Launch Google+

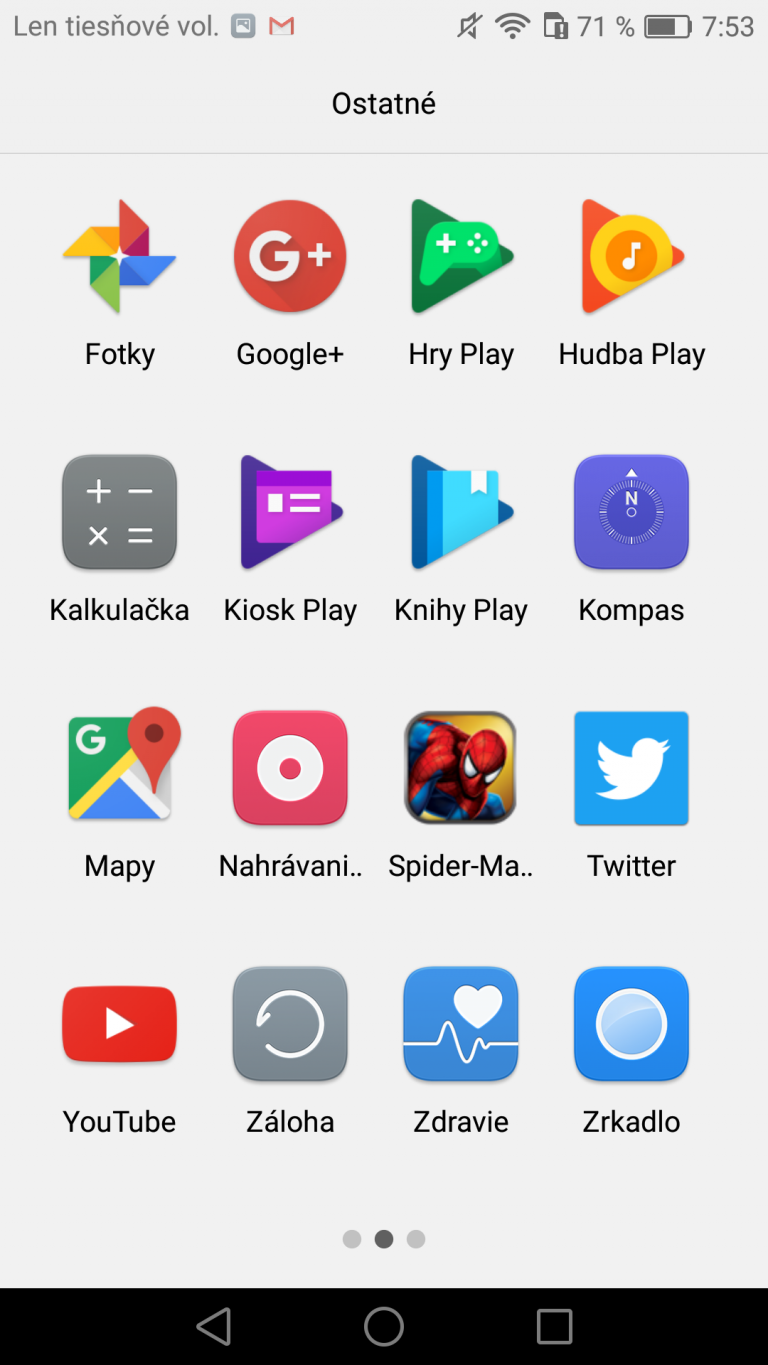tap(290, 257)
